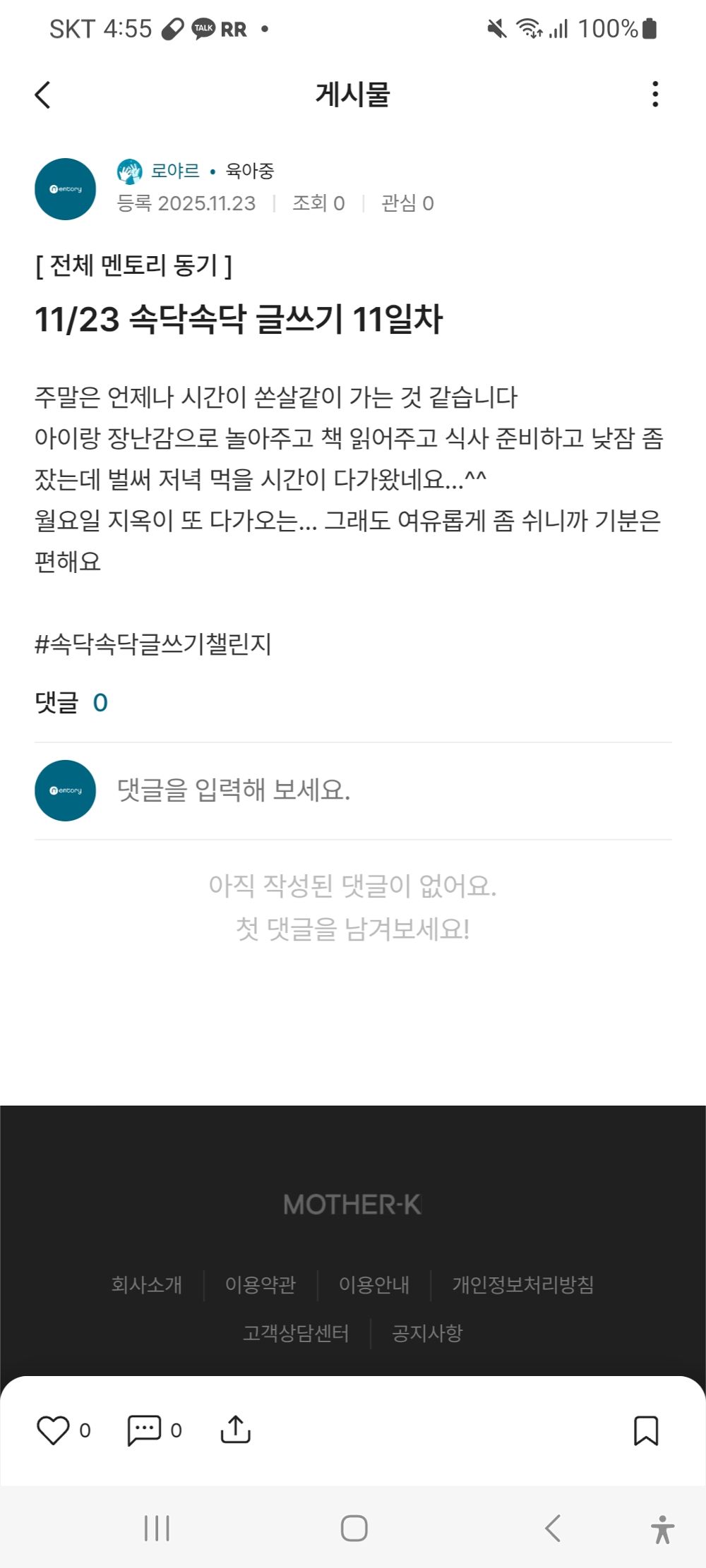Go back using the top-left chevron
Image resolution: width=706 pixels, height=1568 pixels.
[x=43, y=95]
